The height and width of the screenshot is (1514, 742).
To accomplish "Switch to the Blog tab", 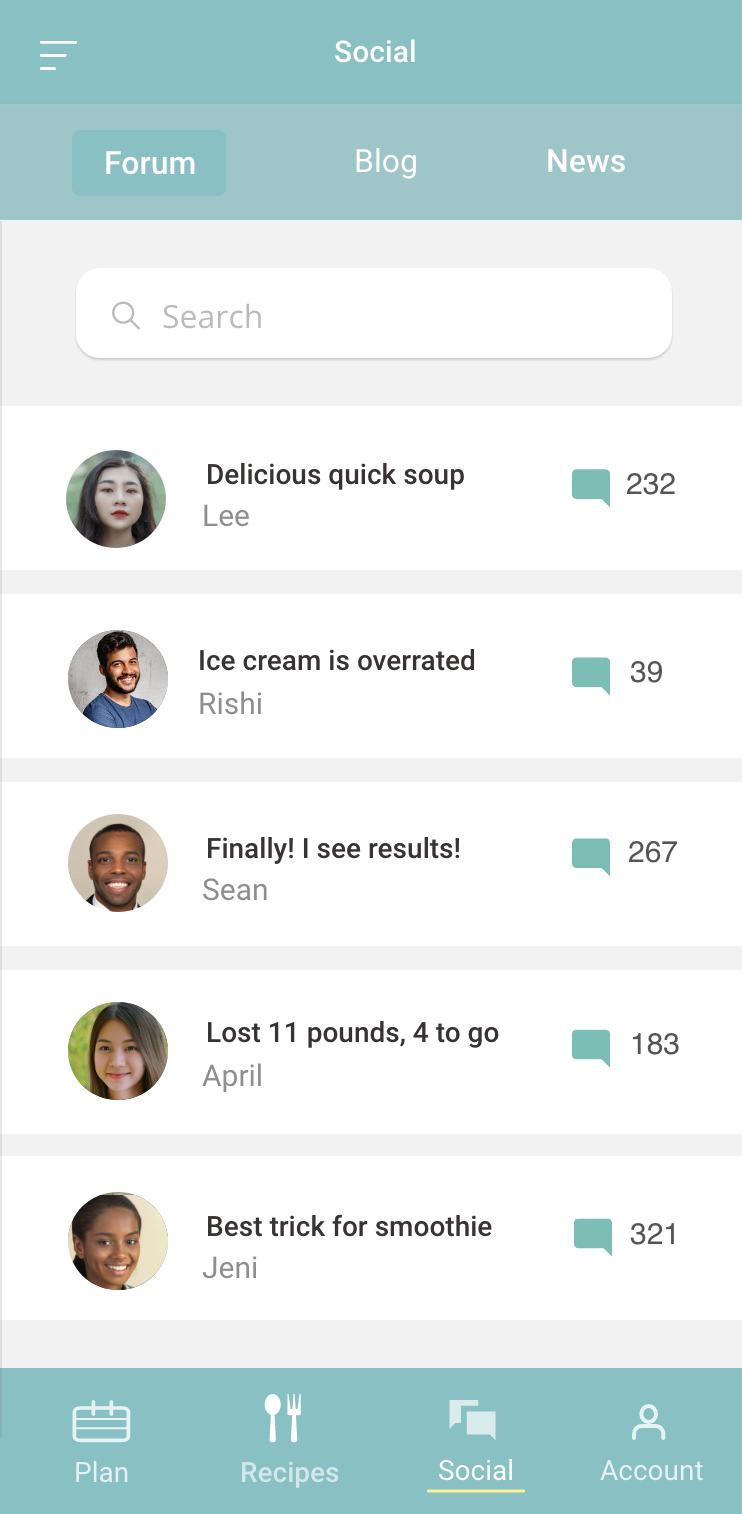I will (385, 162).
